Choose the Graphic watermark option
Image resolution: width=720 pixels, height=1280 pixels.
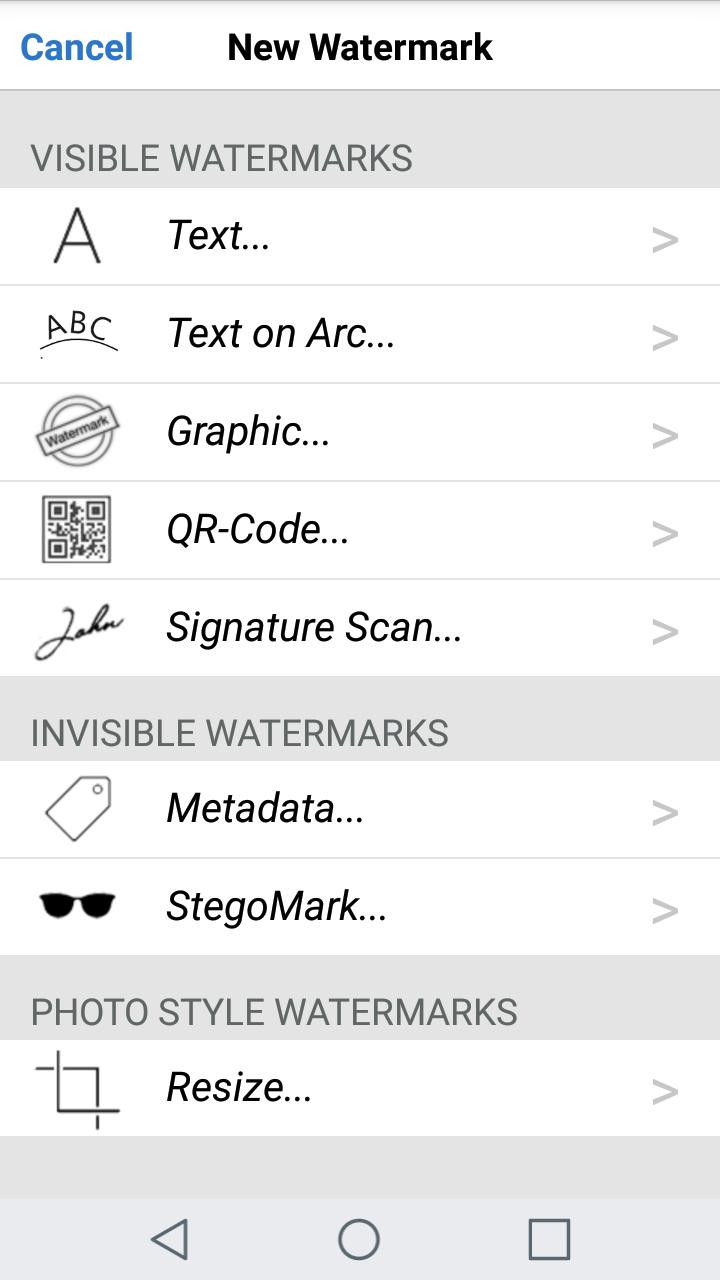[x=360, y=432]
